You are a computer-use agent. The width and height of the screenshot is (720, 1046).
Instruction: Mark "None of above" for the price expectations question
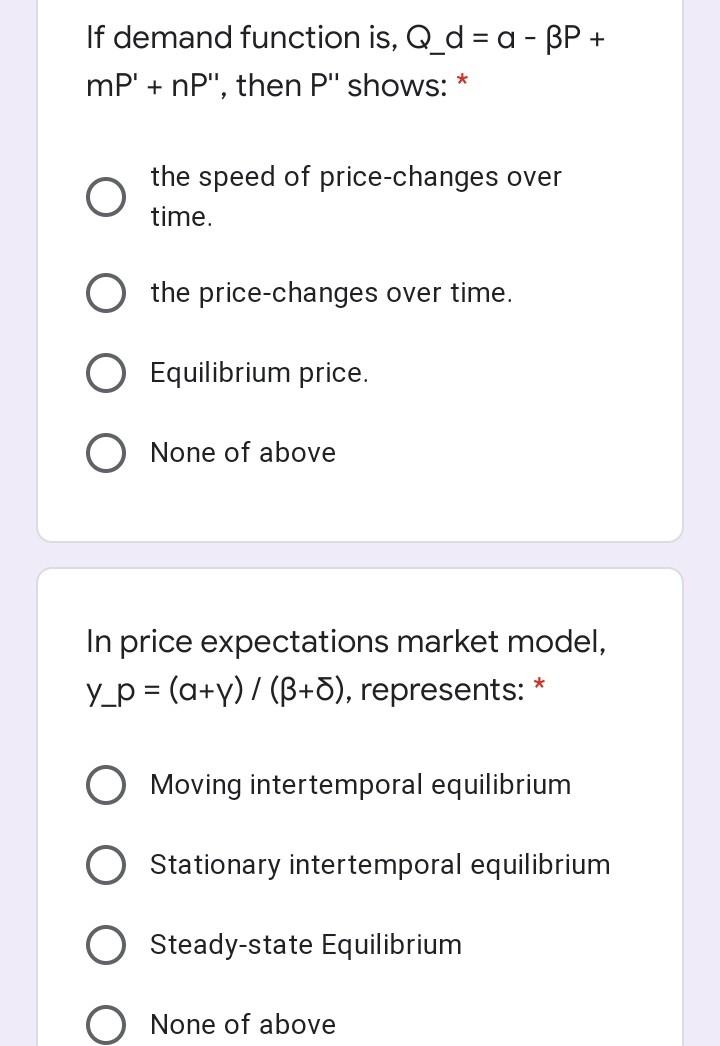106,1025
